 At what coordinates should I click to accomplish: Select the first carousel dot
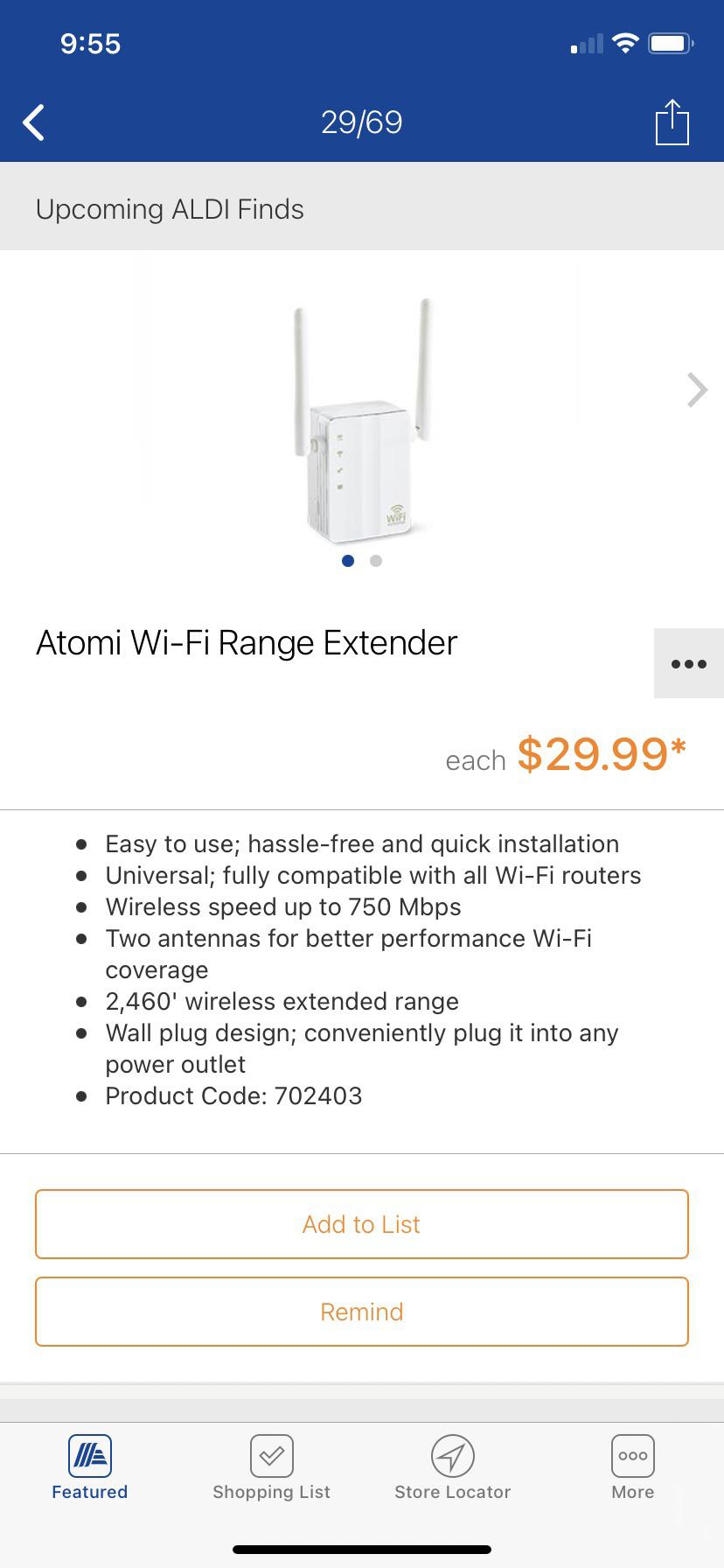pyautogui.click(x=347, y=560)
